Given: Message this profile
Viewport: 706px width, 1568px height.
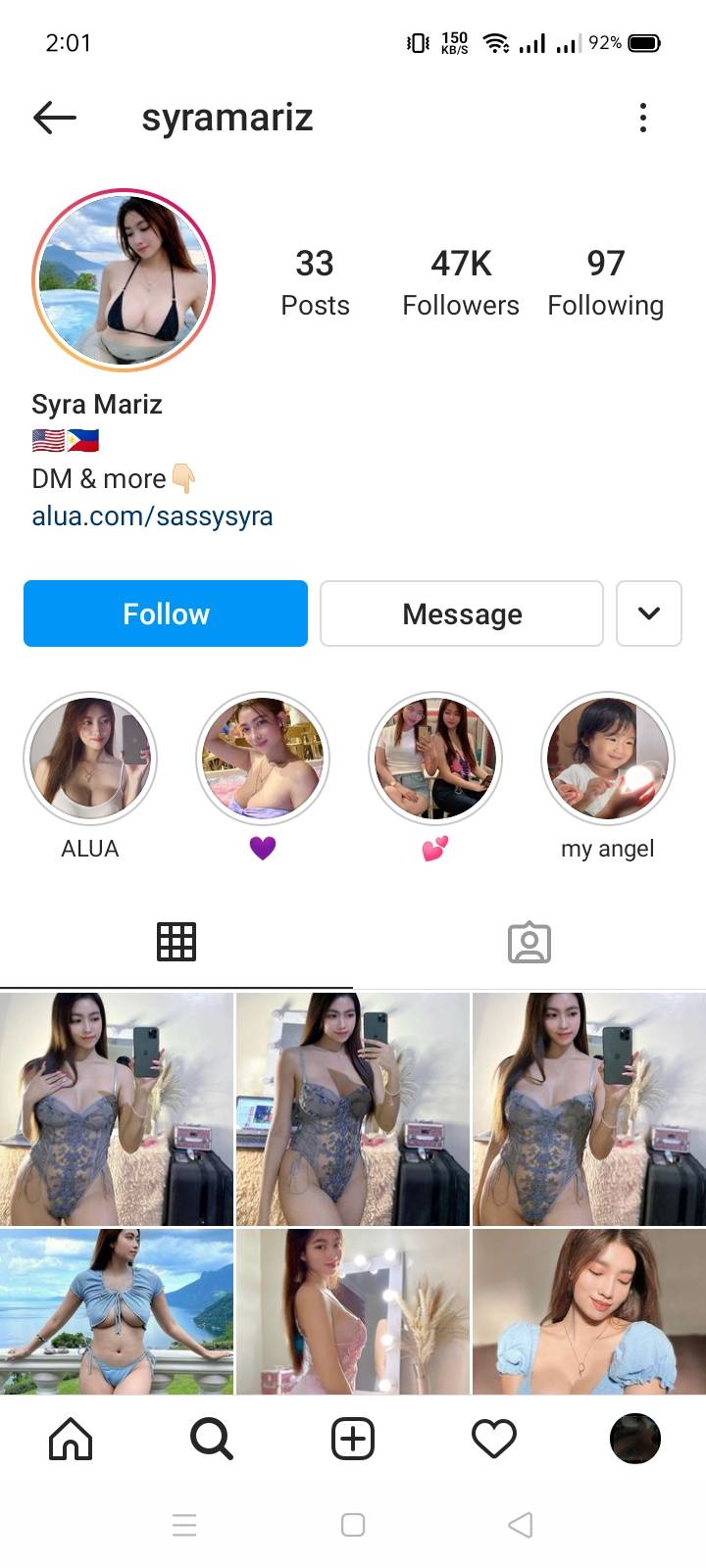Looking at the screenshot, I should tap(462, 613).
